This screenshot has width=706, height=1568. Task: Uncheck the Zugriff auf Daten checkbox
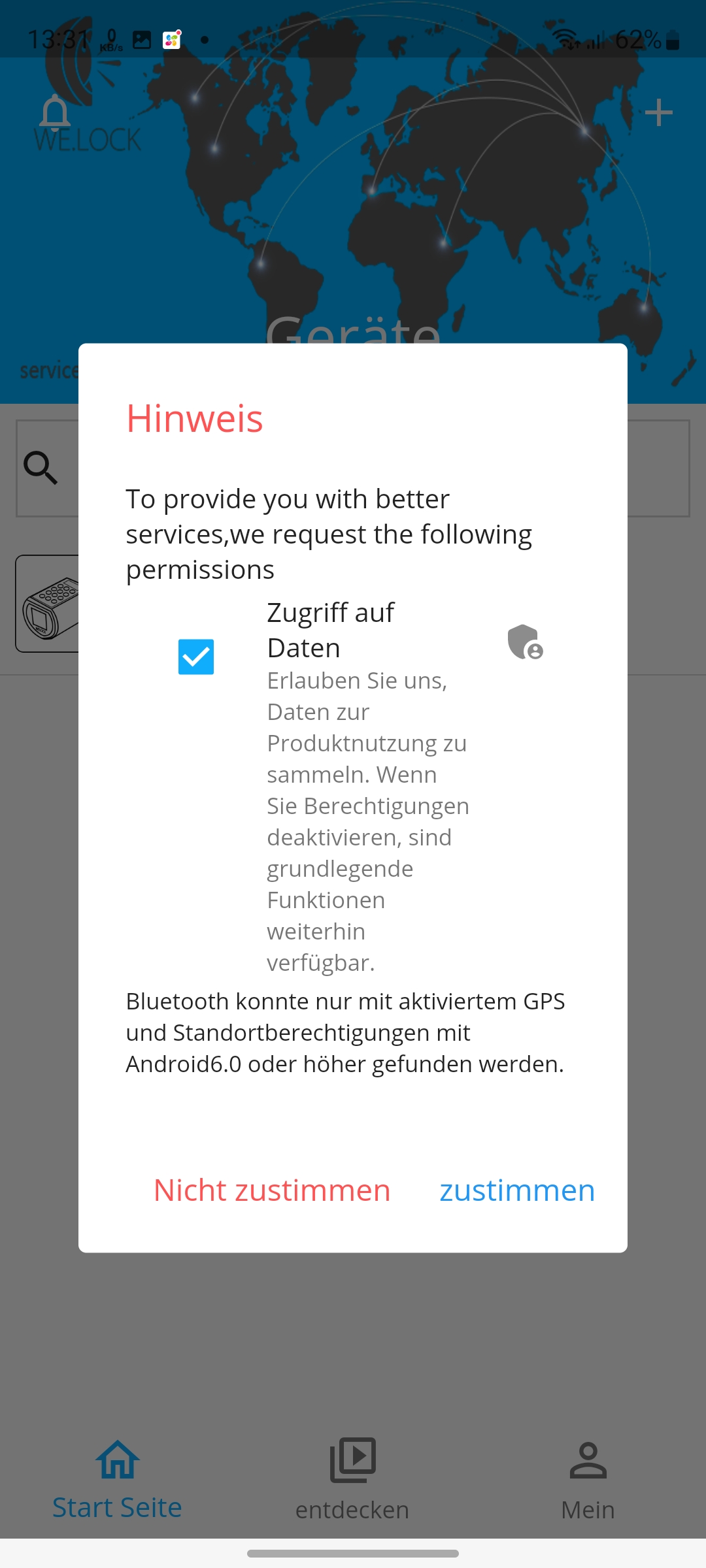tap(196, 657)
